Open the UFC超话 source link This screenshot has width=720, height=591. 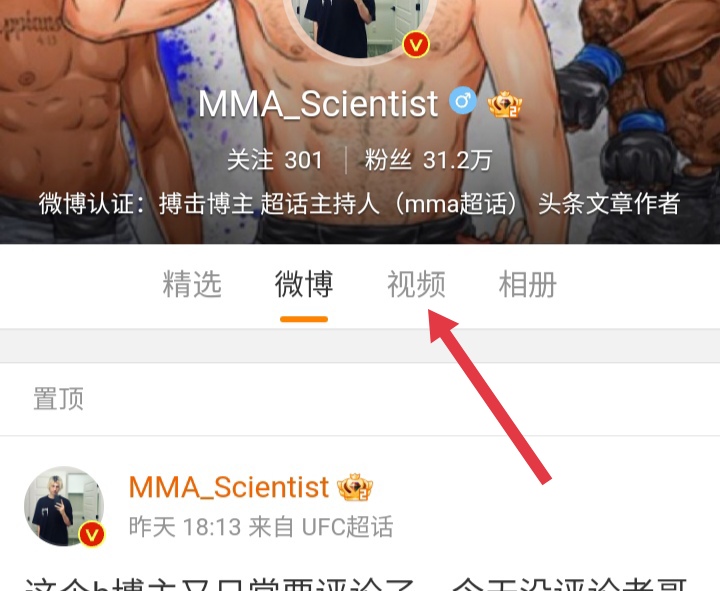(x=345, y=526)
